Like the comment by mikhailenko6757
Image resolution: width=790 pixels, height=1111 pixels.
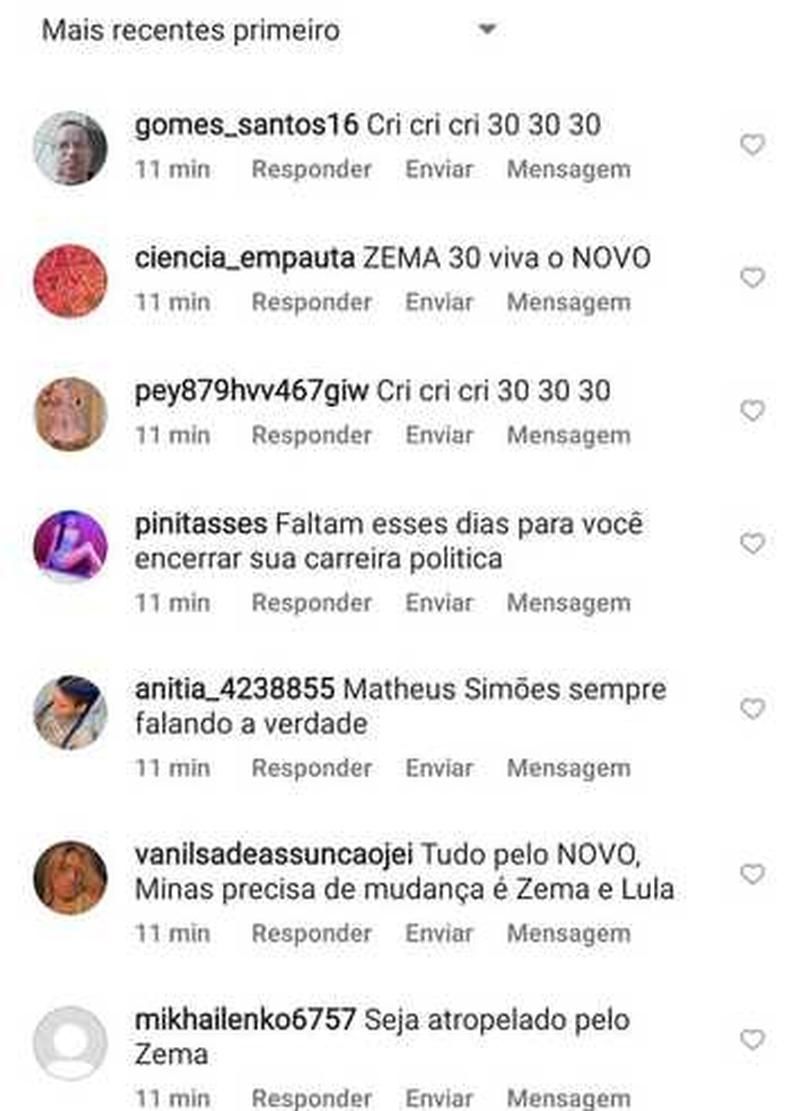pyautogui.click(x=752, y=1040)
